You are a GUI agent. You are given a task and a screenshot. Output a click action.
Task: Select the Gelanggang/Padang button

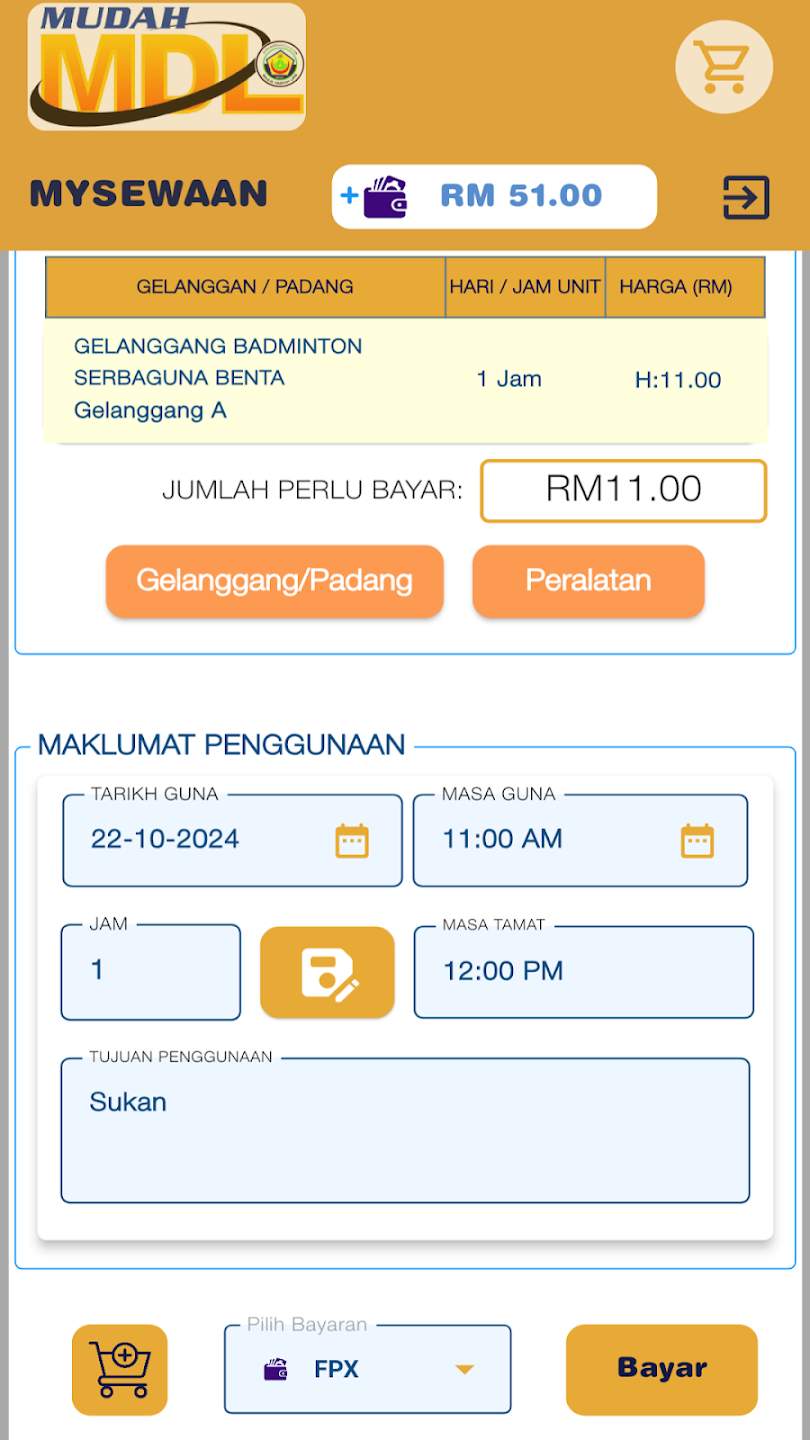pos(274,581)
